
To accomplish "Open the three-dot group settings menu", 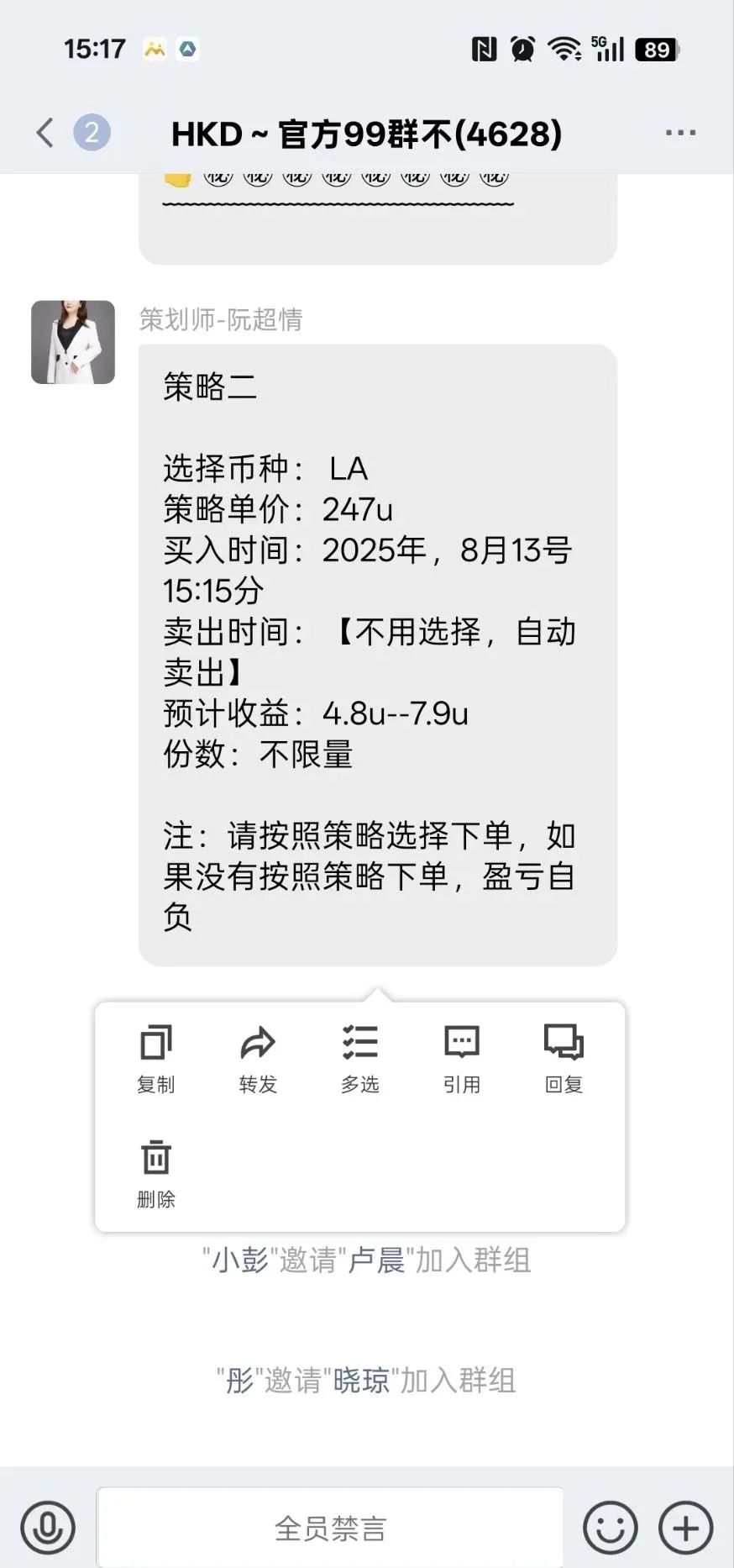I will 679,132.
